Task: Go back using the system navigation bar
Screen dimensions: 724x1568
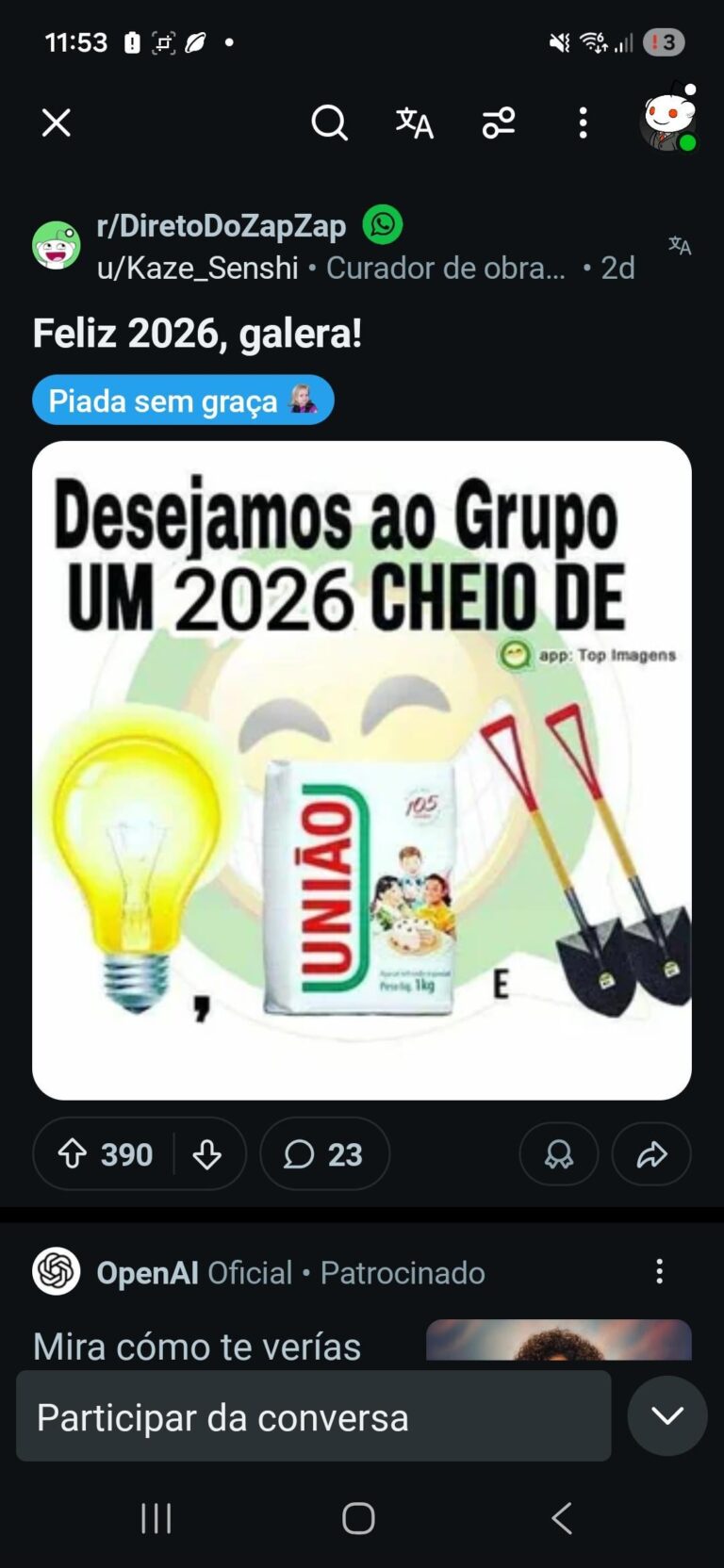Action: point(562,1519)
